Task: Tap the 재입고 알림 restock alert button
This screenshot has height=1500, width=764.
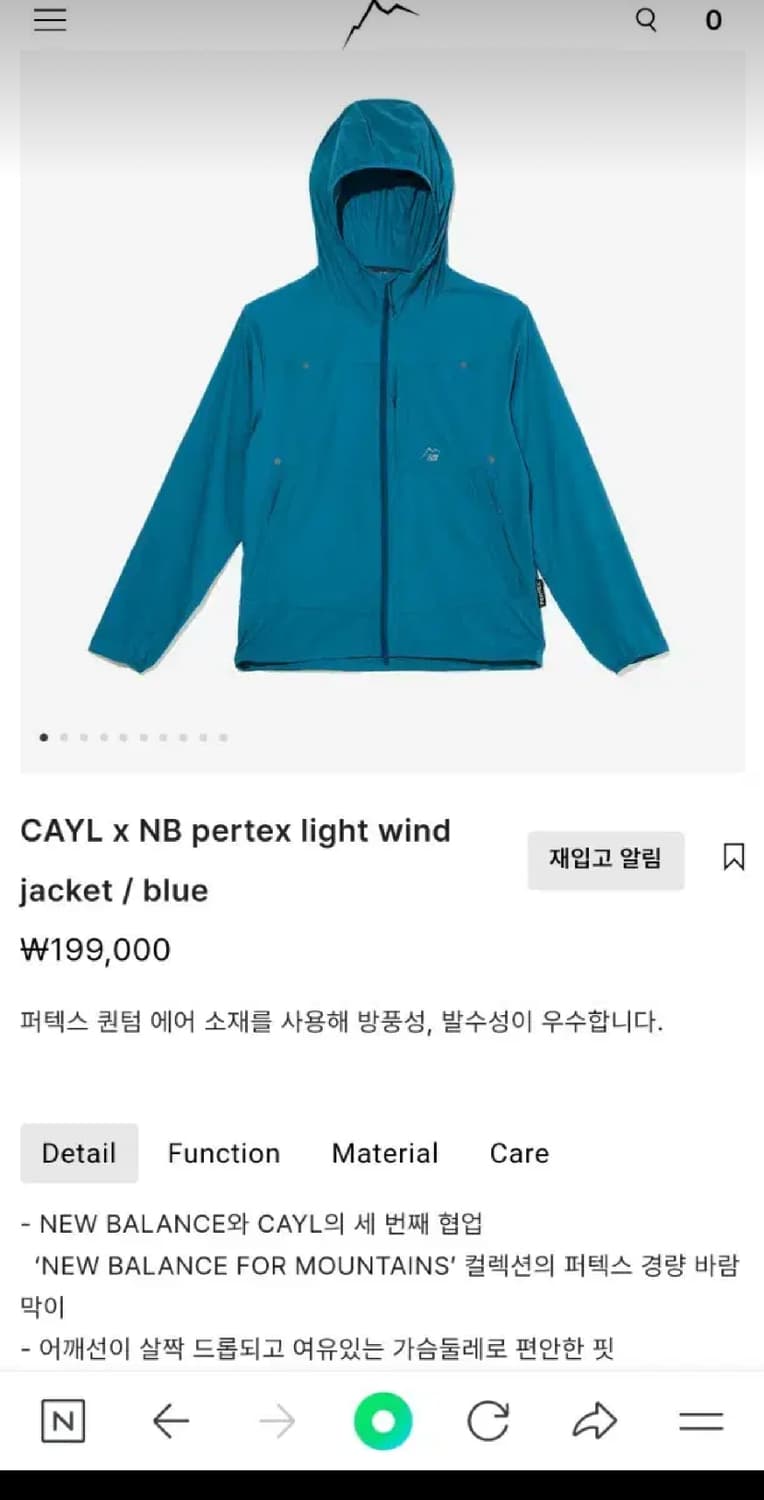Action: pos(606,860)
